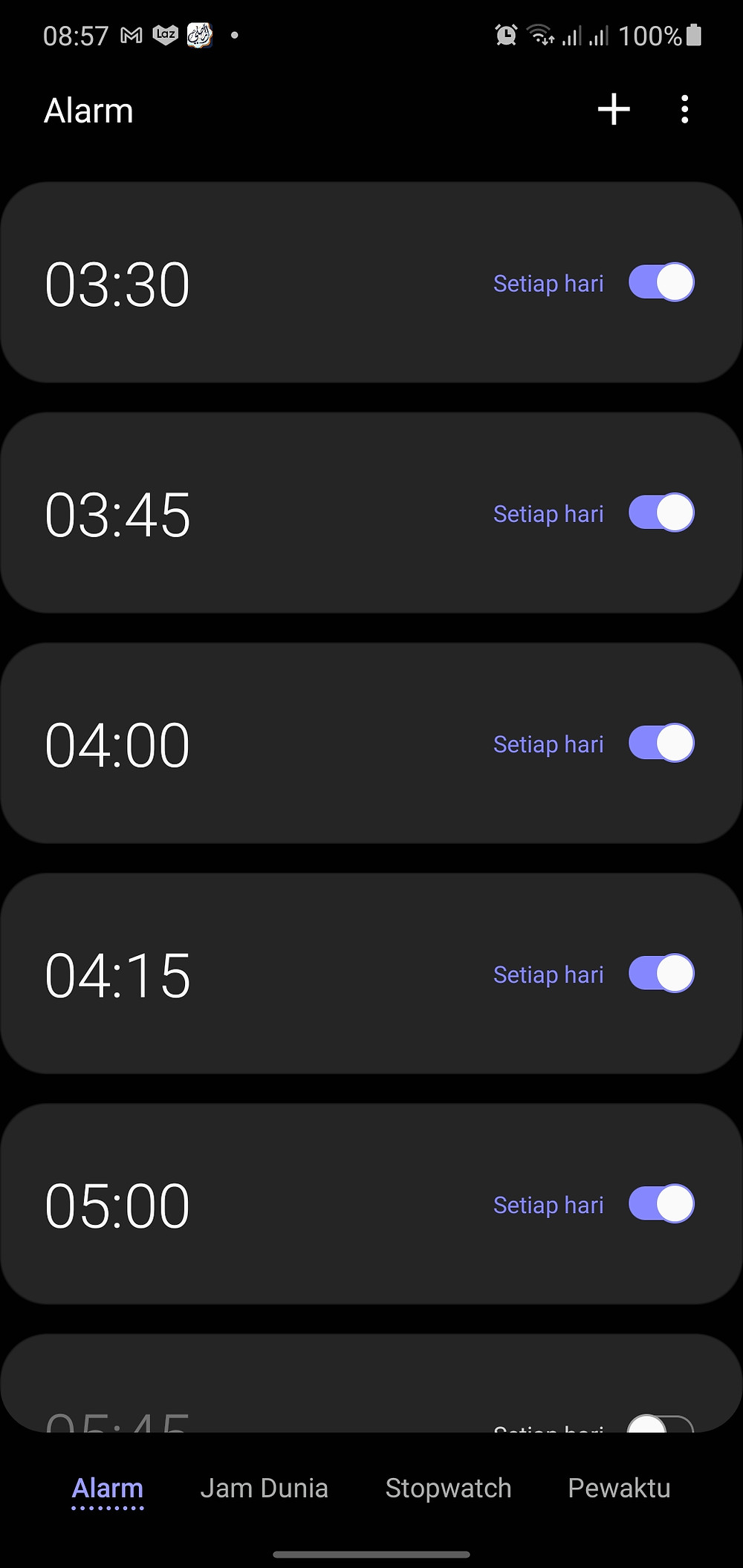Viewport: 743px width, 1568px height.
Task: Turn off the 03:45 alarm toggle
Action: (x=661, y=513)
